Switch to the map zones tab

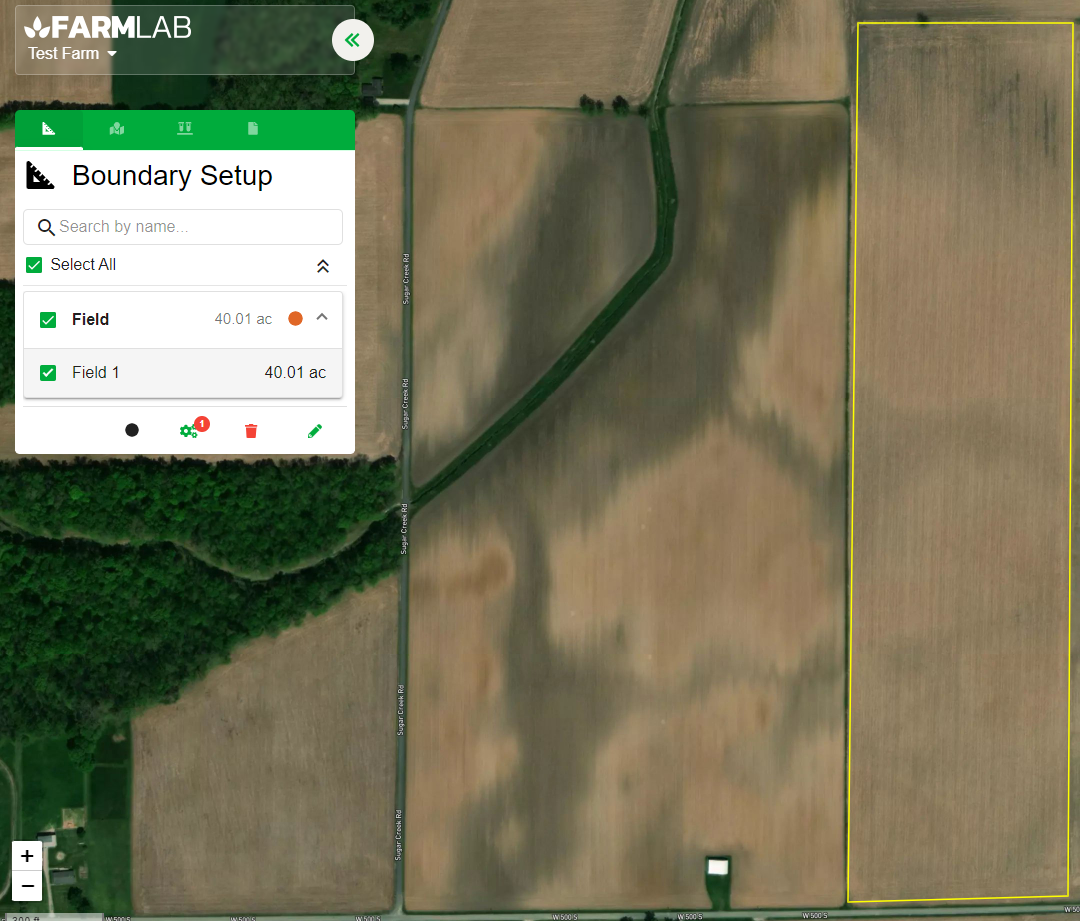117,129
